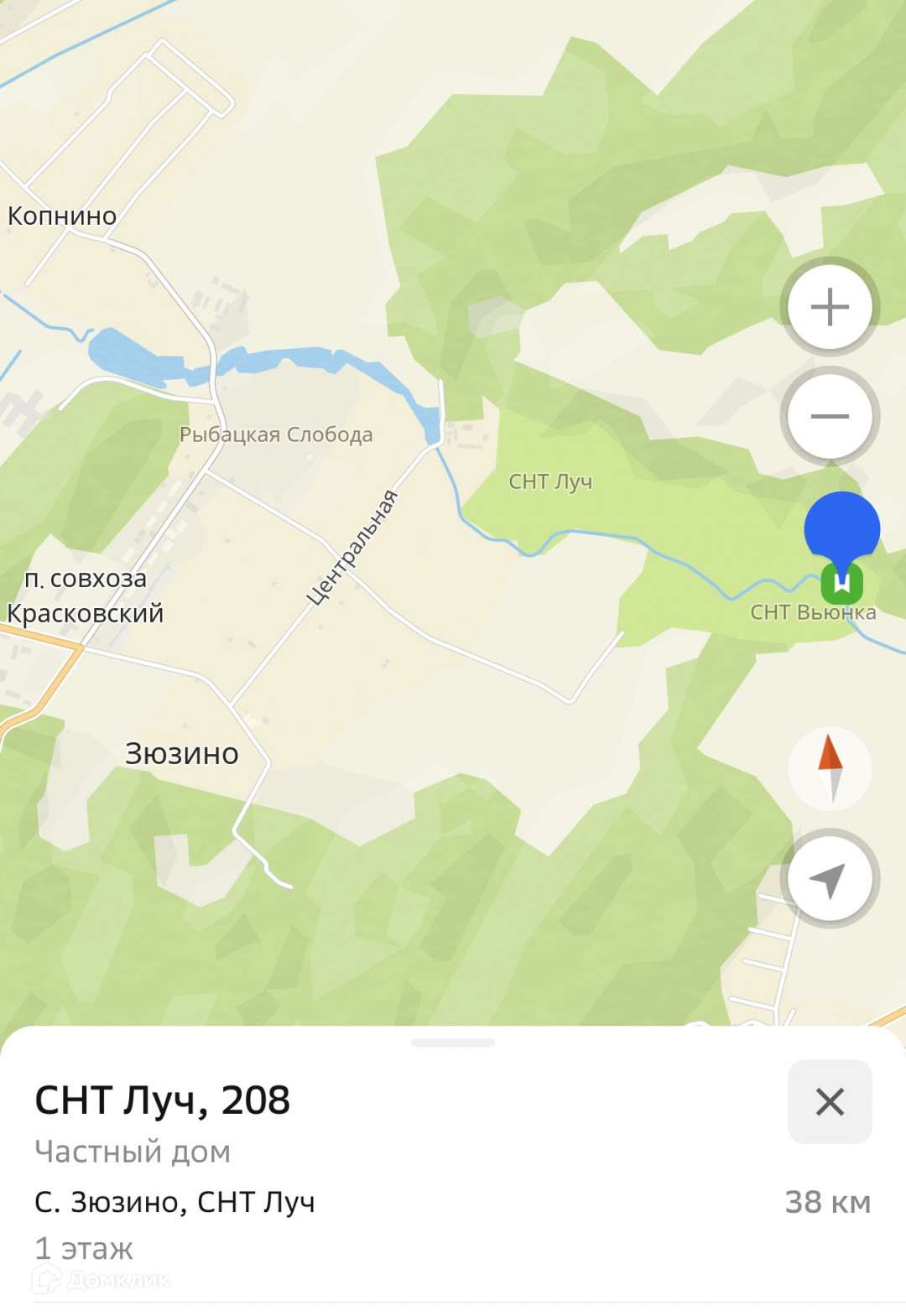The width and height of the screenshot is (906, 1316).
Task: Close the СНТ Луч, 208 info card
Action: pyautogui.click(x=830, y=1101)
